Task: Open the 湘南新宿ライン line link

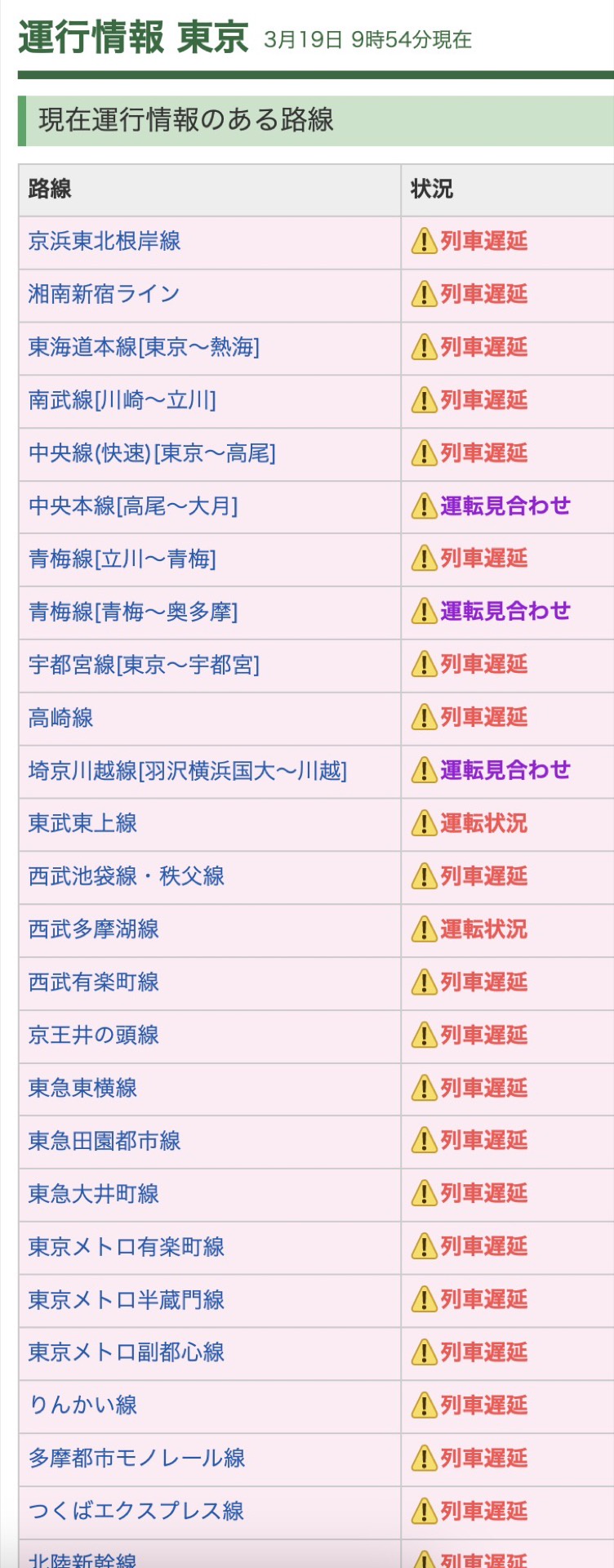Action: tap(105, 294)
